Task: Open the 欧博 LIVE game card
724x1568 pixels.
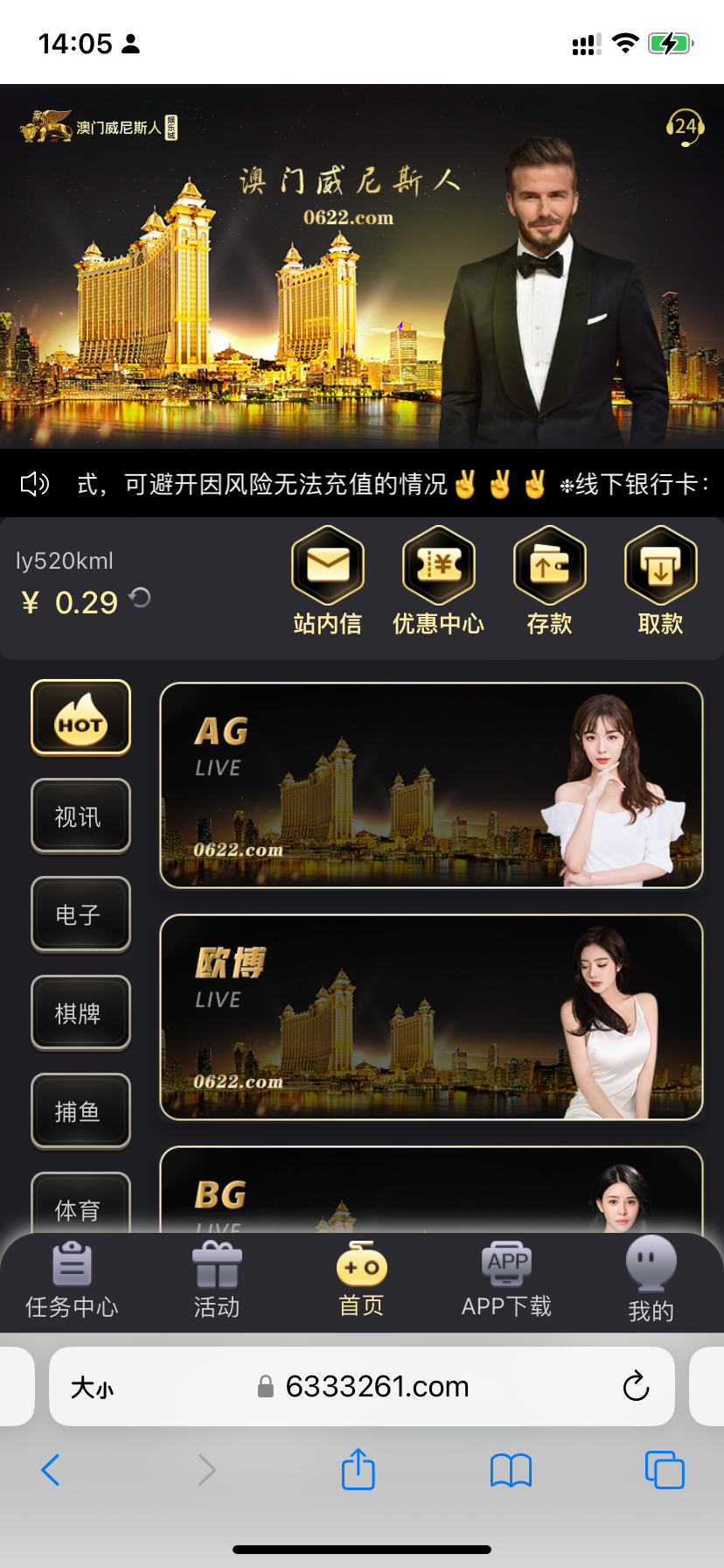Action: 431,1017
